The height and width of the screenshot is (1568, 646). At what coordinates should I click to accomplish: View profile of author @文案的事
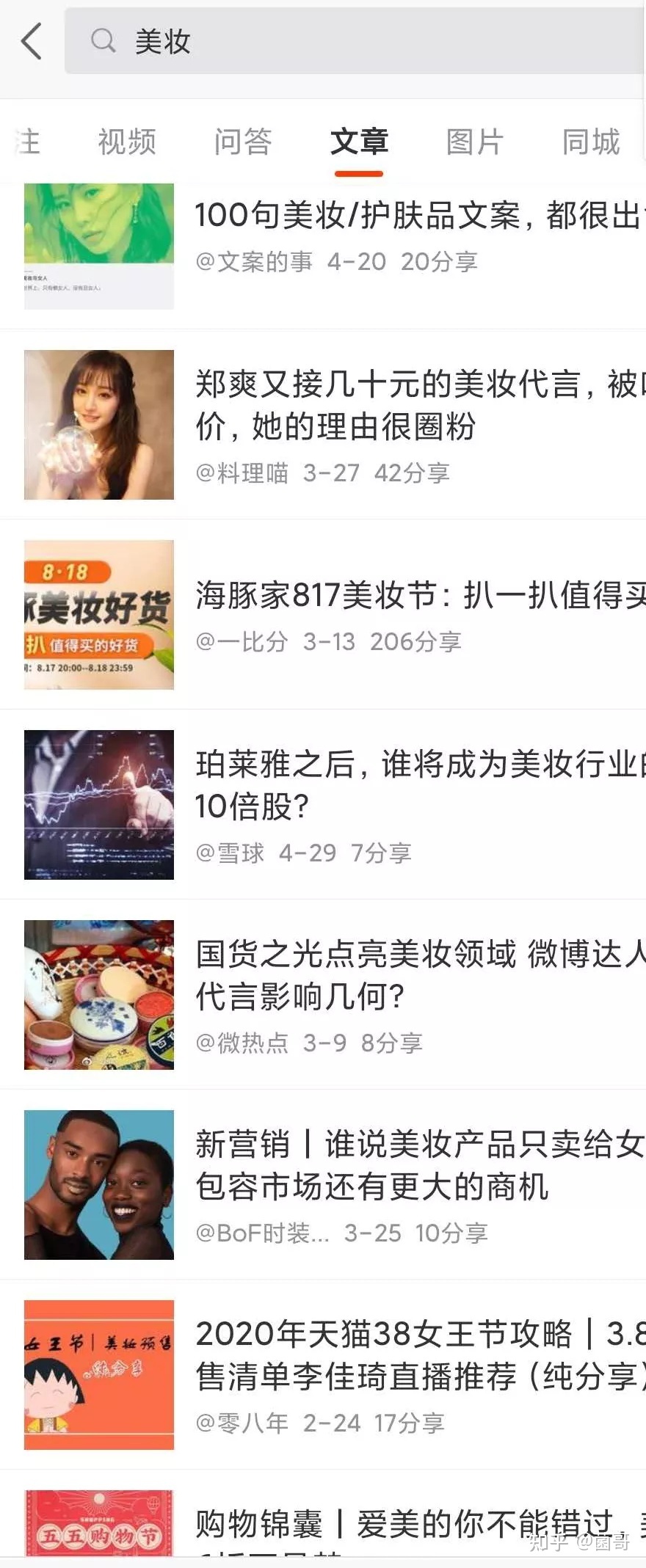click(253, 262)
